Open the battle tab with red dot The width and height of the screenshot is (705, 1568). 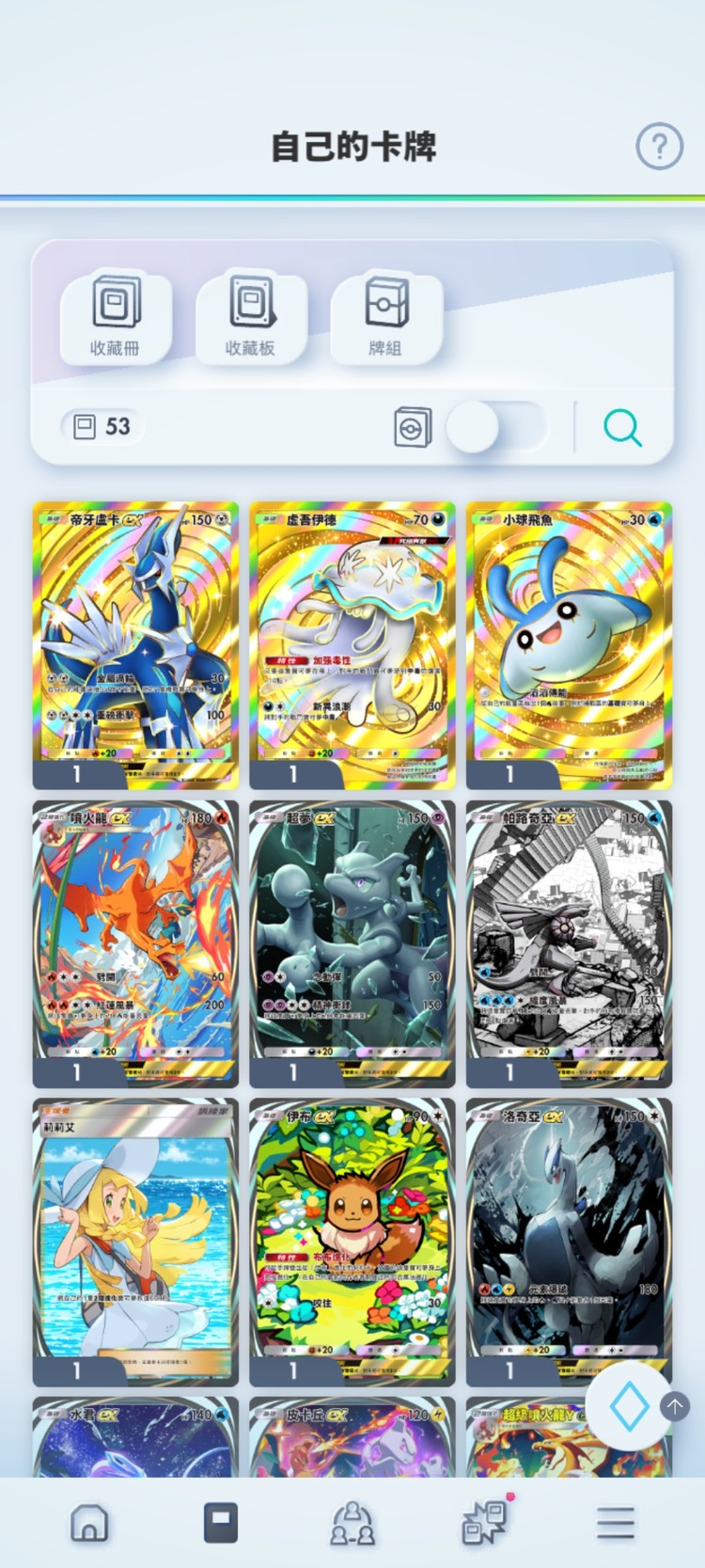484,1522
